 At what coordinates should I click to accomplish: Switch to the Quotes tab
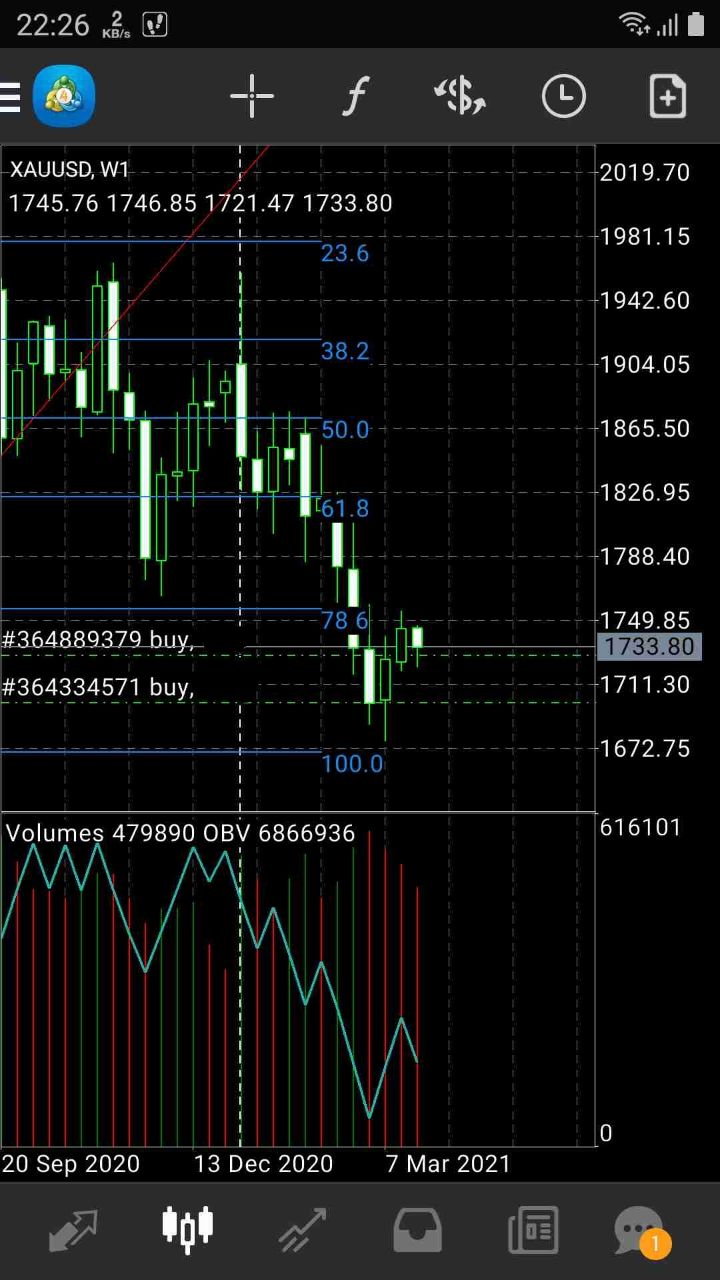[x=73, y=1229]
